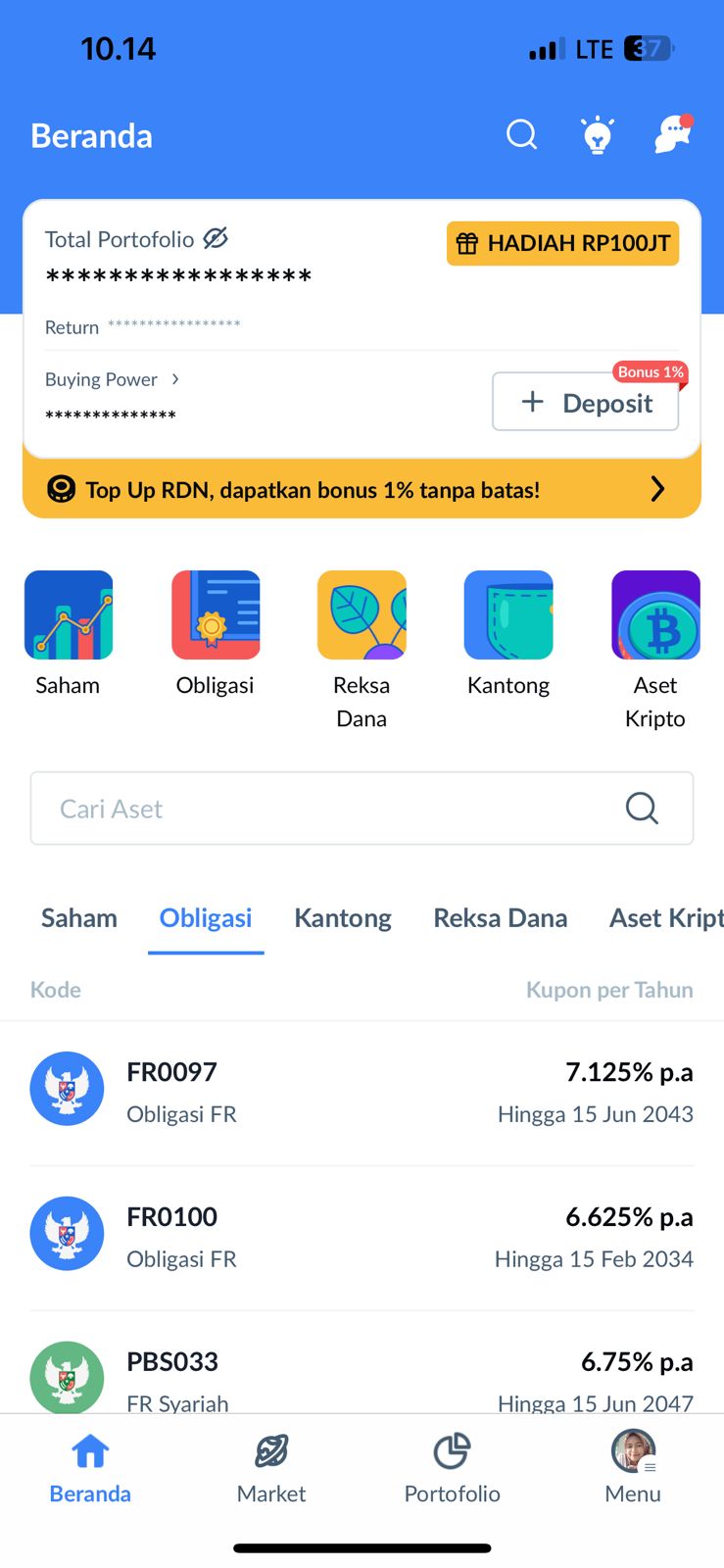Image resolution: width=724 pixels, height=1568 pixels.
Task: Open the Saham shortcut icon
Action: (68, 615)
